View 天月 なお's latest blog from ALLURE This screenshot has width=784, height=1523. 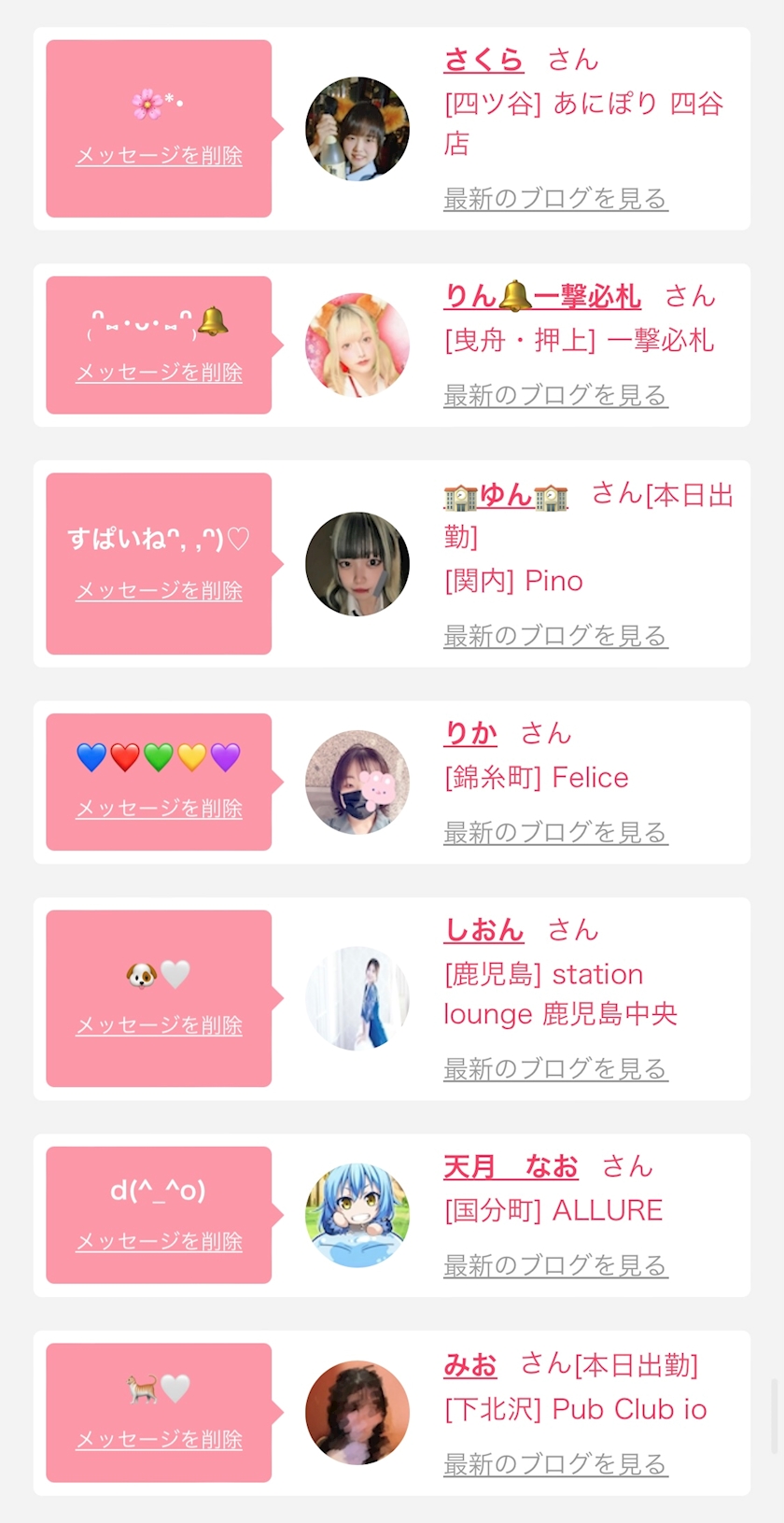tap(555, 1265)
